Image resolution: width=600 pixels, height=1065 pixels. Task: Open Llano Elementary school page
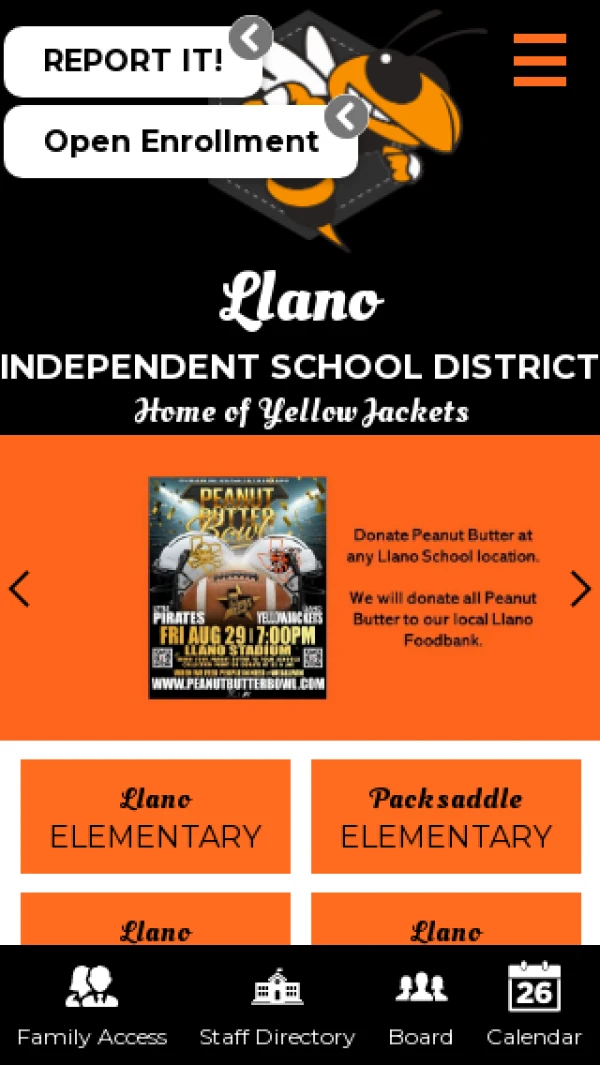155,816
